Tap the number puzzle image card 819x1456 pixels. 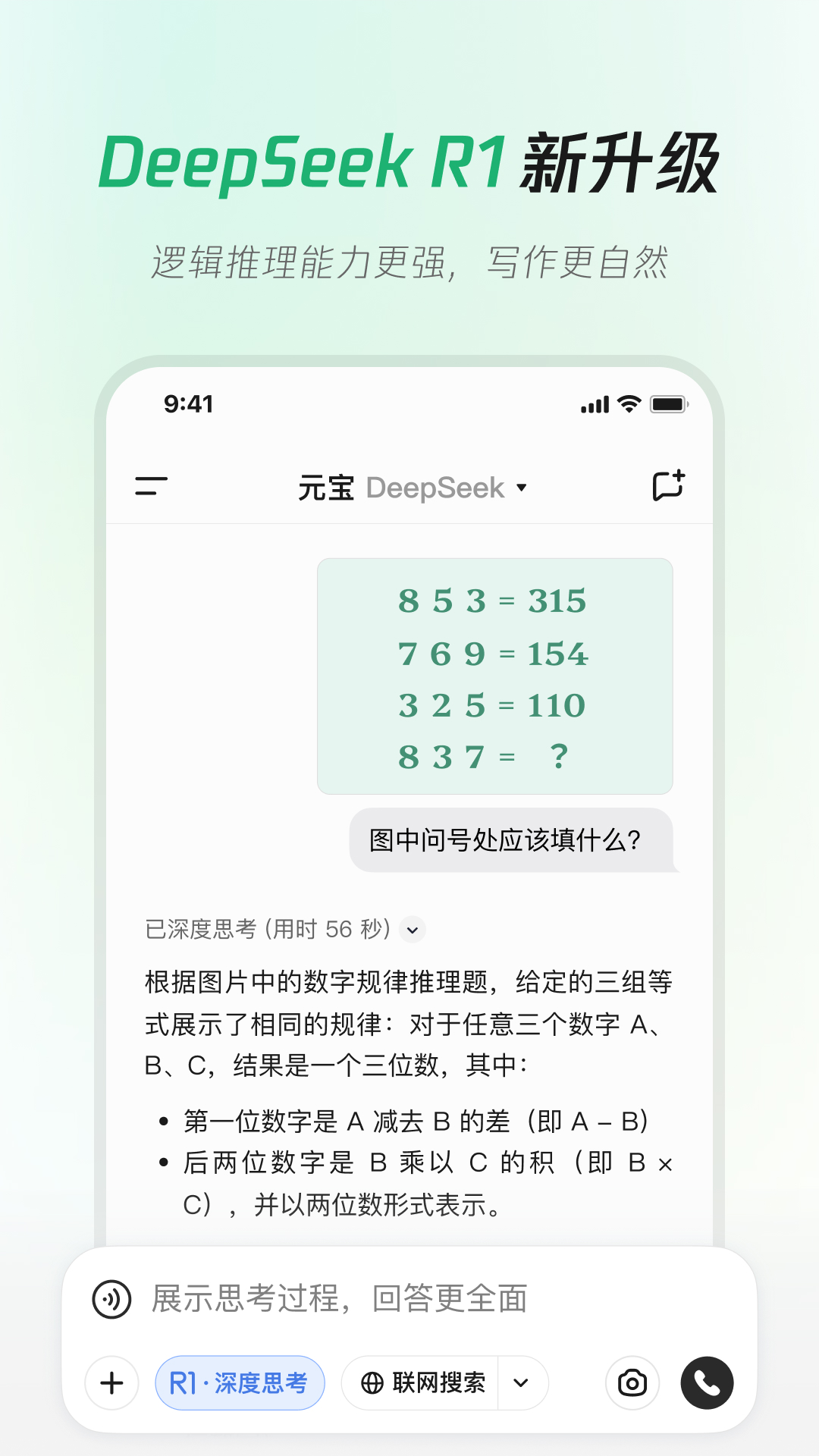[x=494, y=676]
